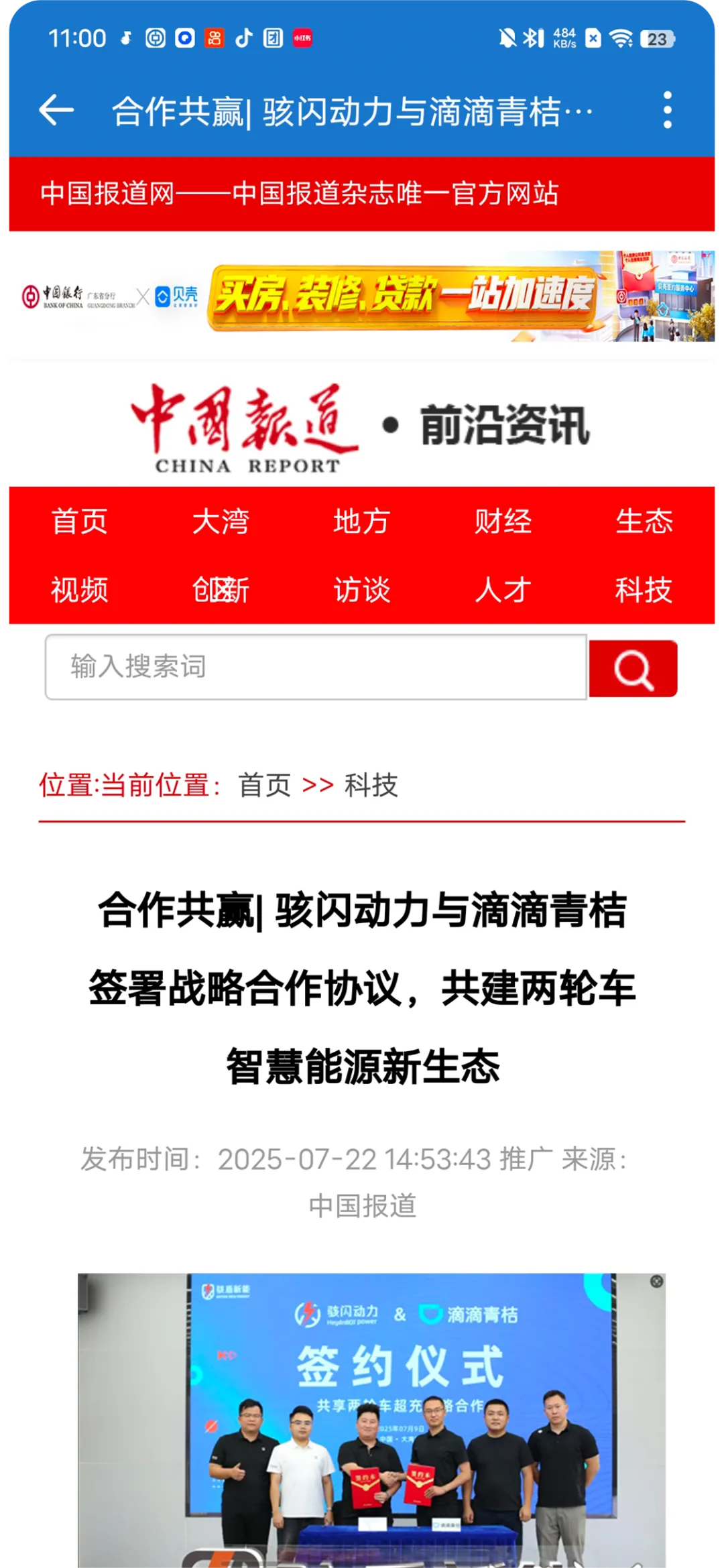
Task: Open the 生态 category
Action: point(644,522)
